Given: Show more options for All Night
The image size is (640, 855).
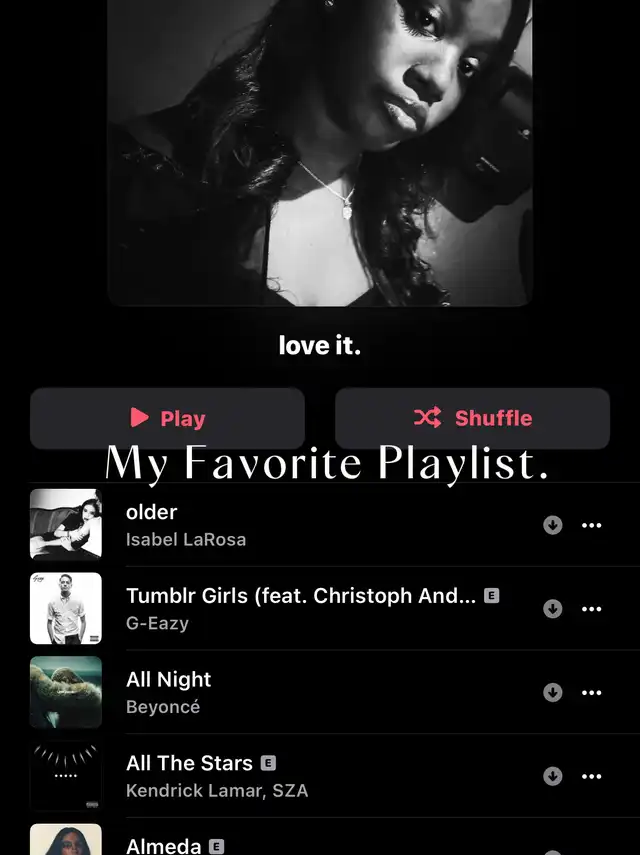Looking at the screenshot, I should [592, 693].
